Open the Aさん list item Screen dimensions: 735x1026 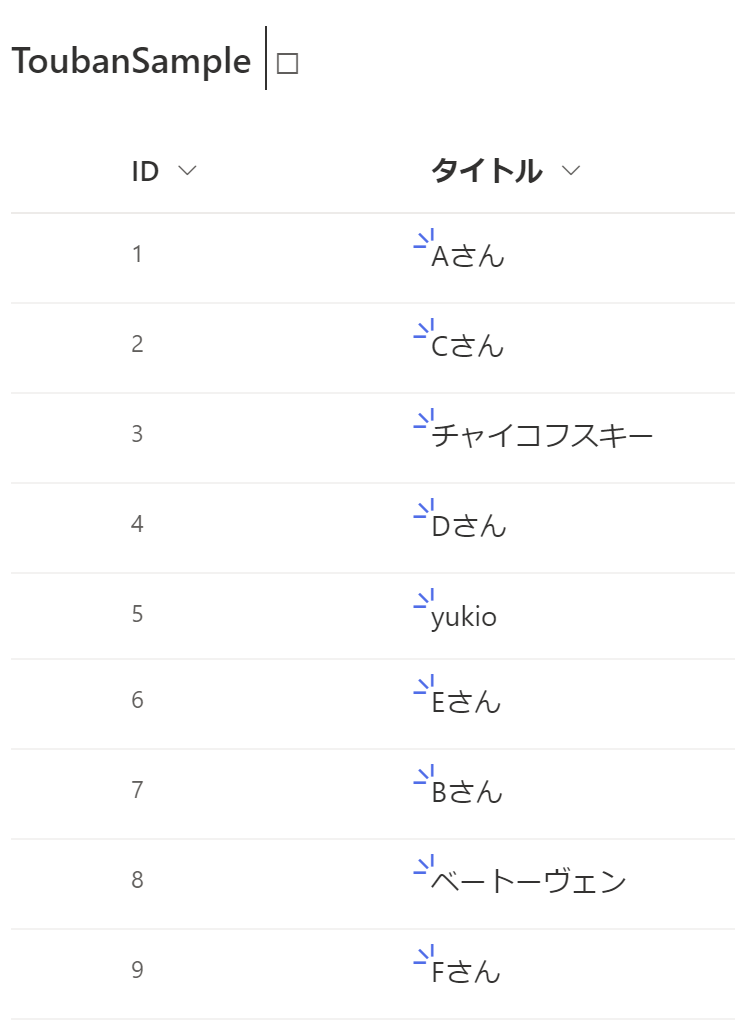(467, 257)
